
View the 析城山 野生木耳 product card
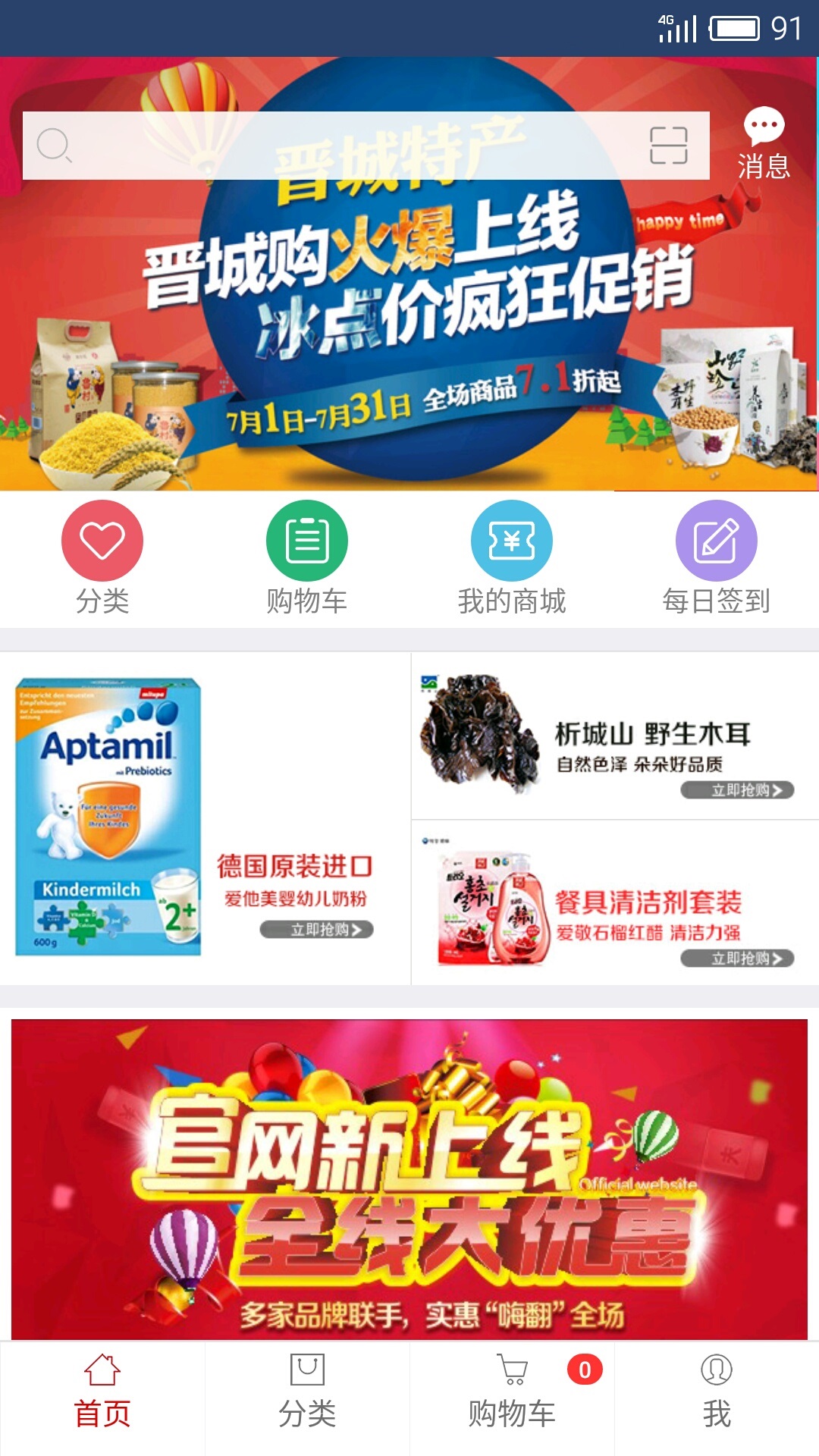click(614, 736)
